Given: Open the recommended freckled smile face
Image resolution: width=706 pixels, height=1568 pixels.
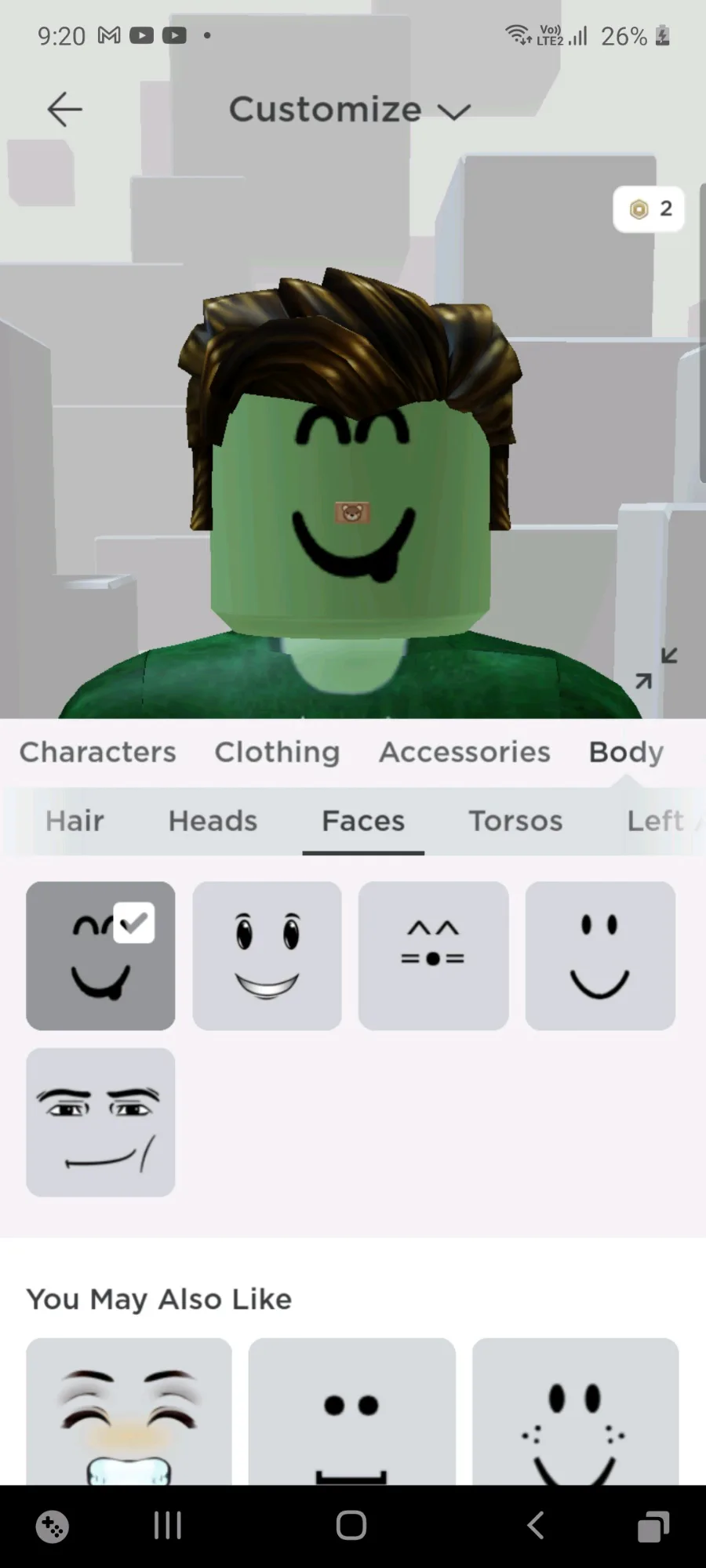Looking at the screenshot, I should point(575,1411).
